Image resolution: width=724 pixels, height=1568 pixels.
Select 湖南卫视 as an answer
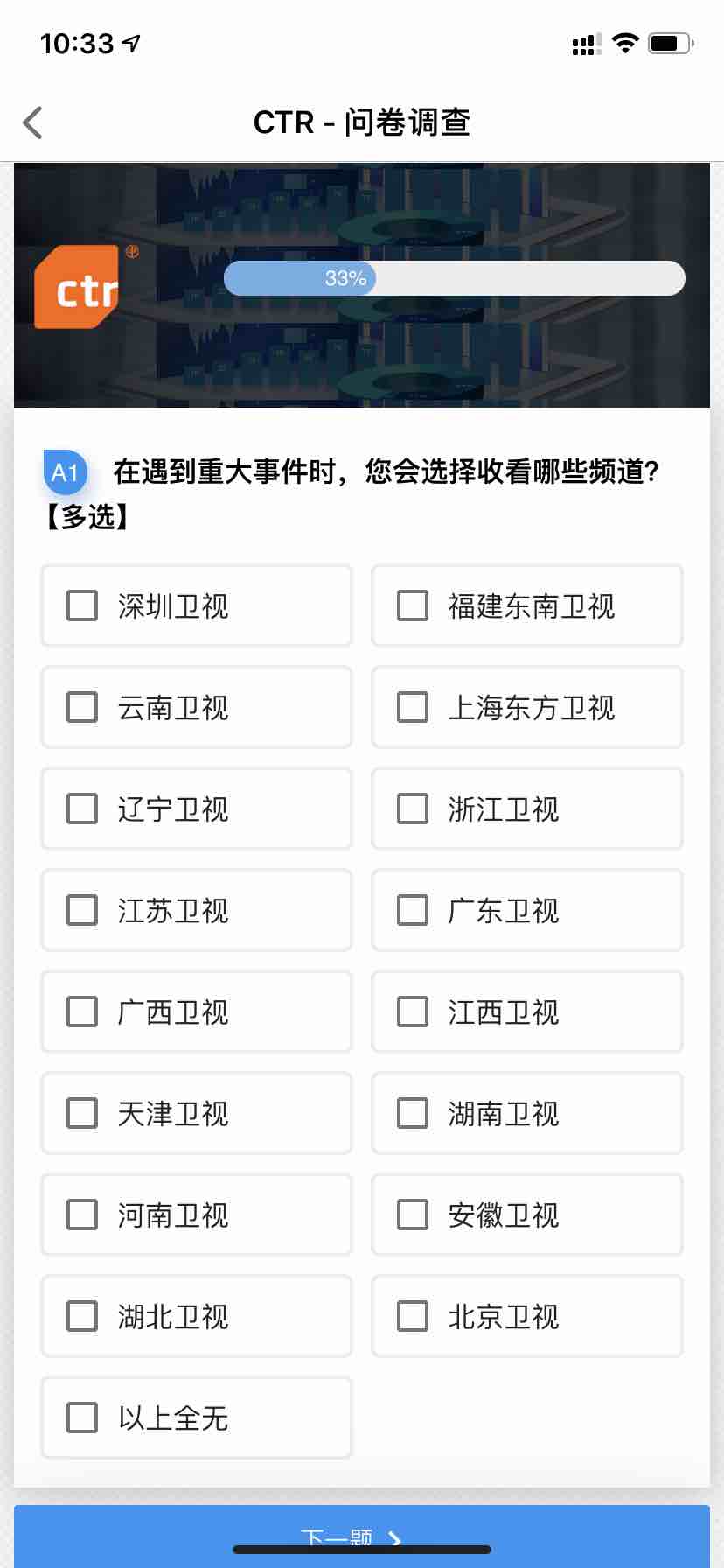coord(413,1113)
